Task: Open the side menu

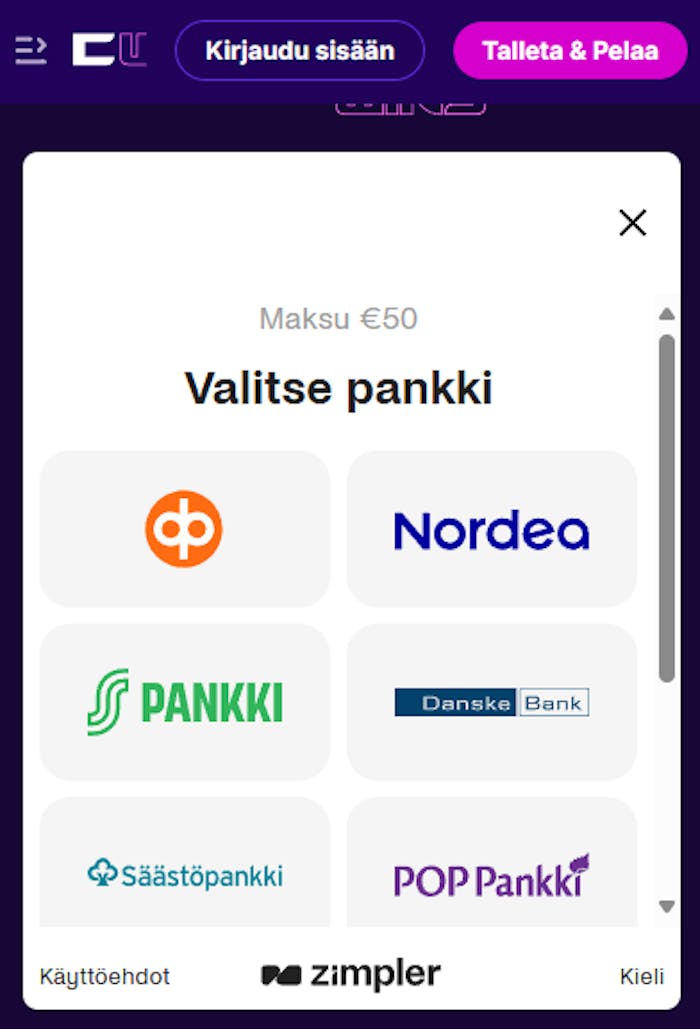Action: pos(31,50)
